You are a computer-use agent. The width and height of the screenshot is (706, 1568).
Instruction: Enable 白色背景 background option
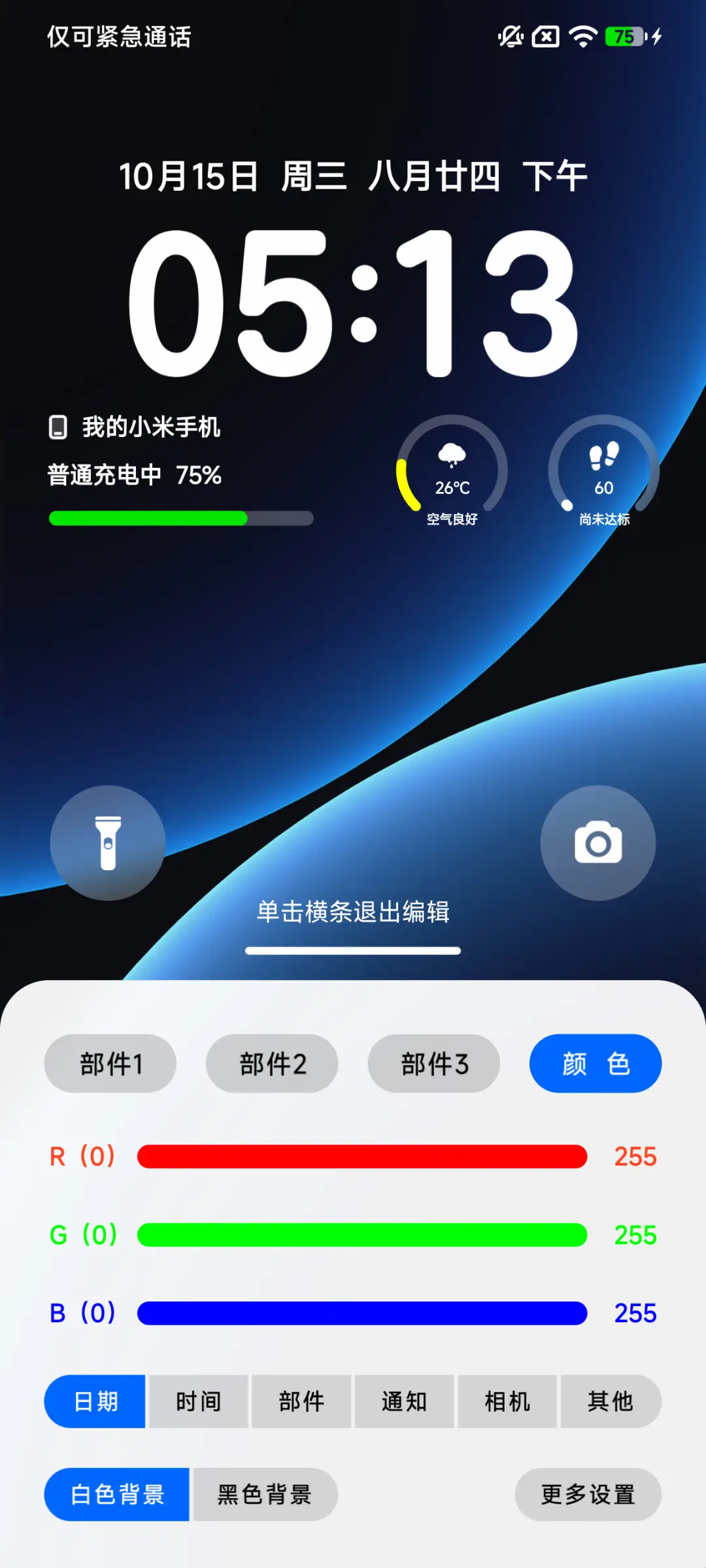coord(116,1494)
